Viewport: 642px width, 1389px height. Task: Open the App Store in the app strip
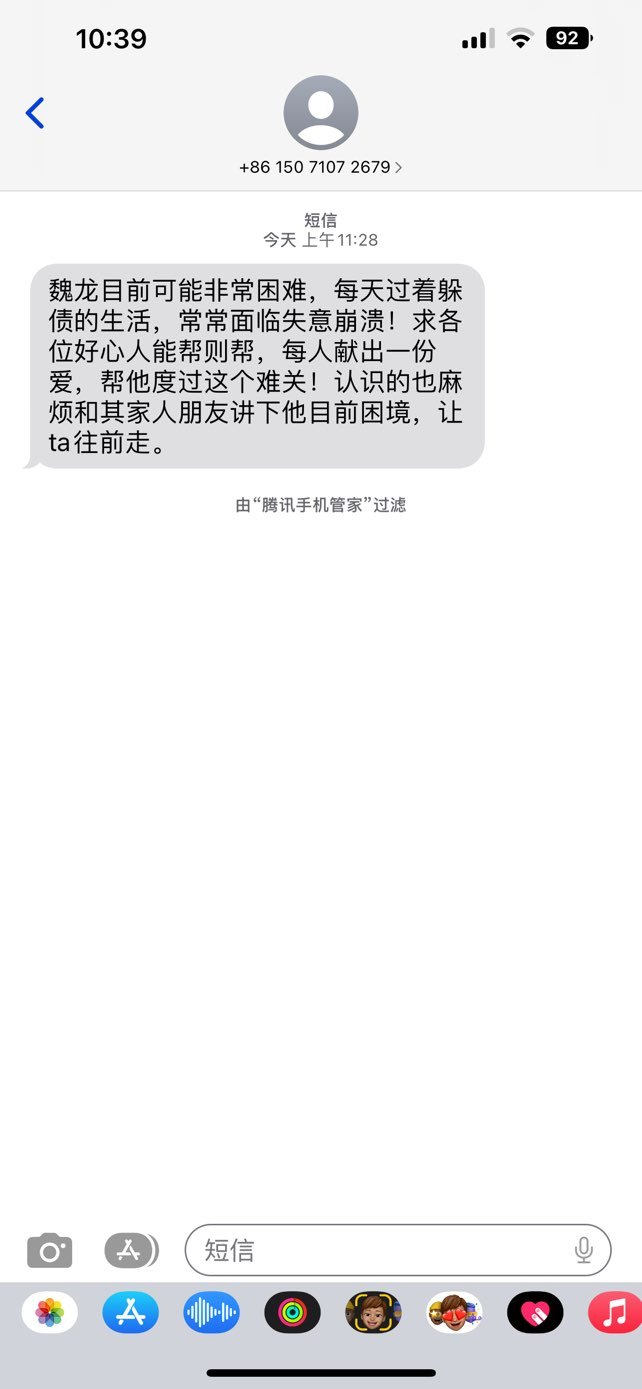[131, 1312]
